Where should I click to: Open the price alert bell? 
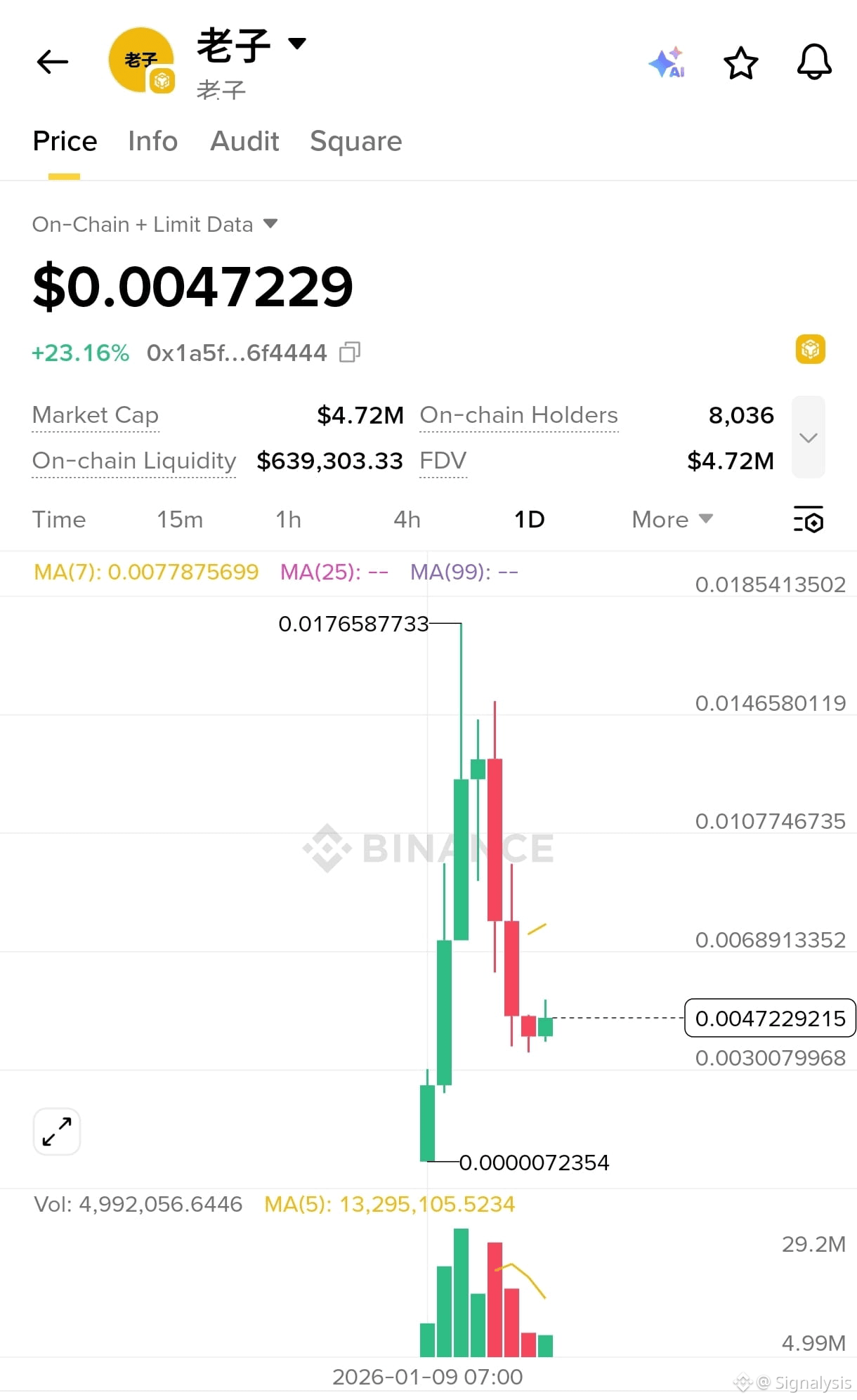pyautogui.click(x=814, y=63)
